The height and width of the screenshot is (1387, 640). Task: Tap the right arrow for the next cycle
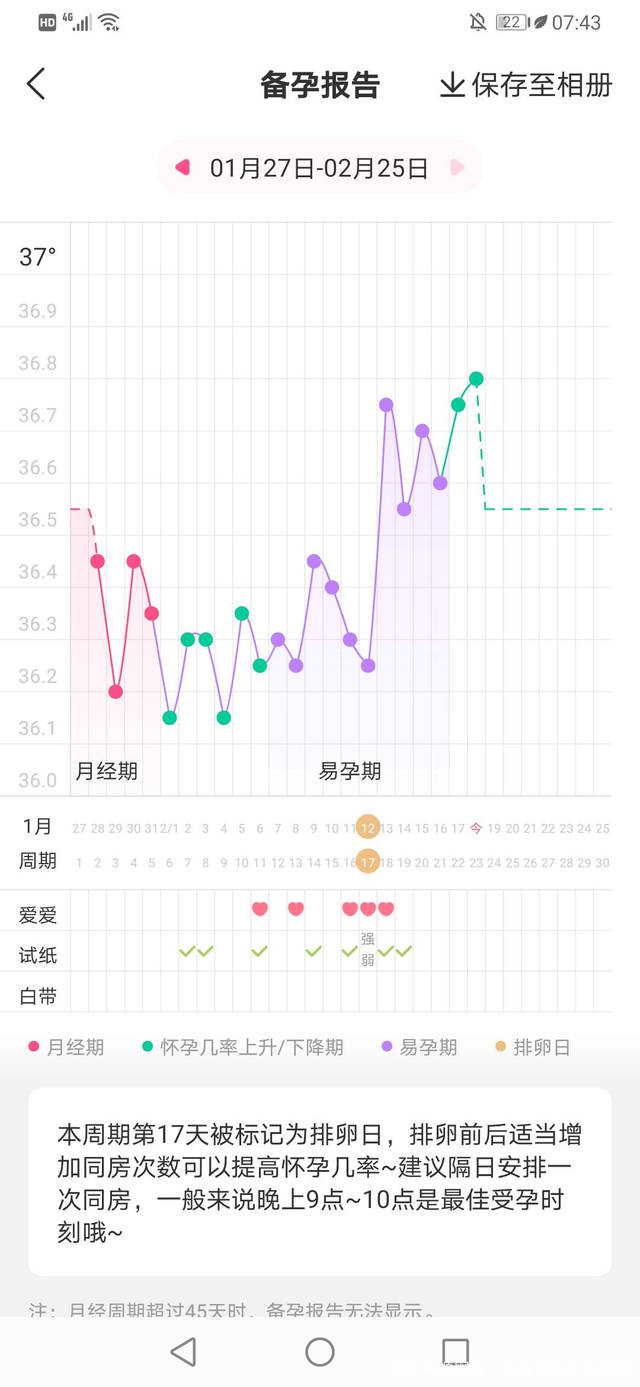457,167
